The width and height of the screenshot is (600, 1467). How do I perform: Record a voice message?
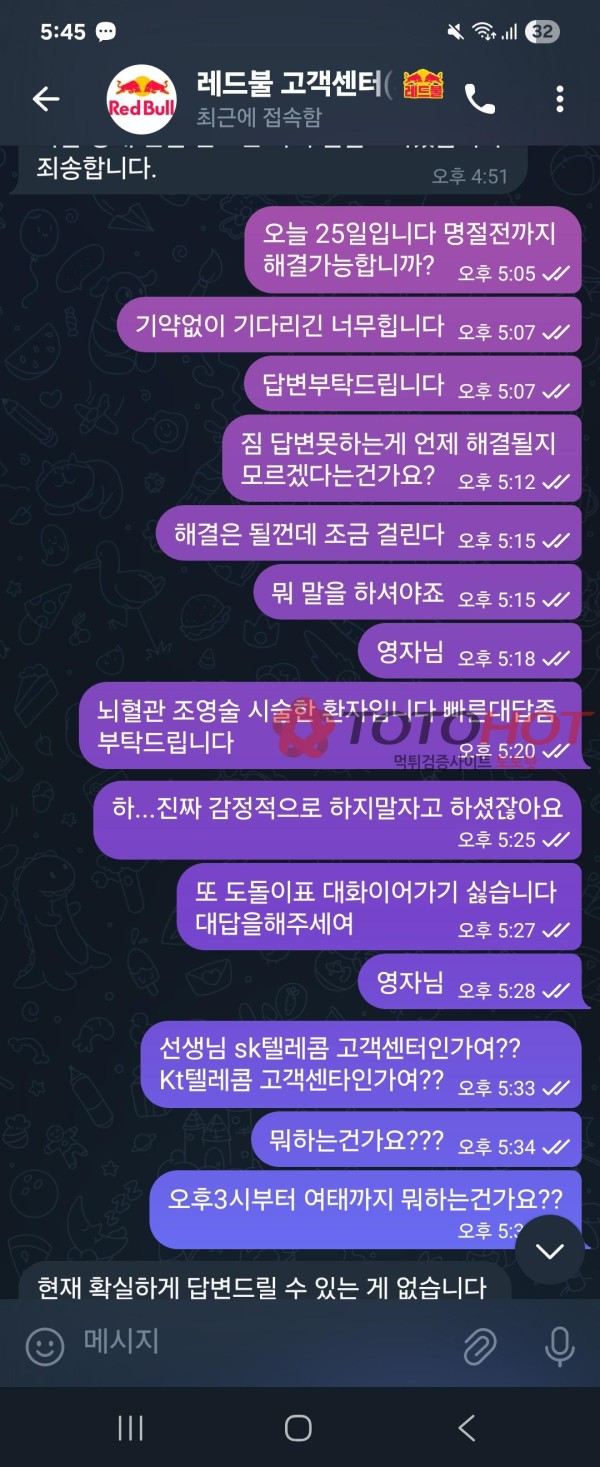559,1346
